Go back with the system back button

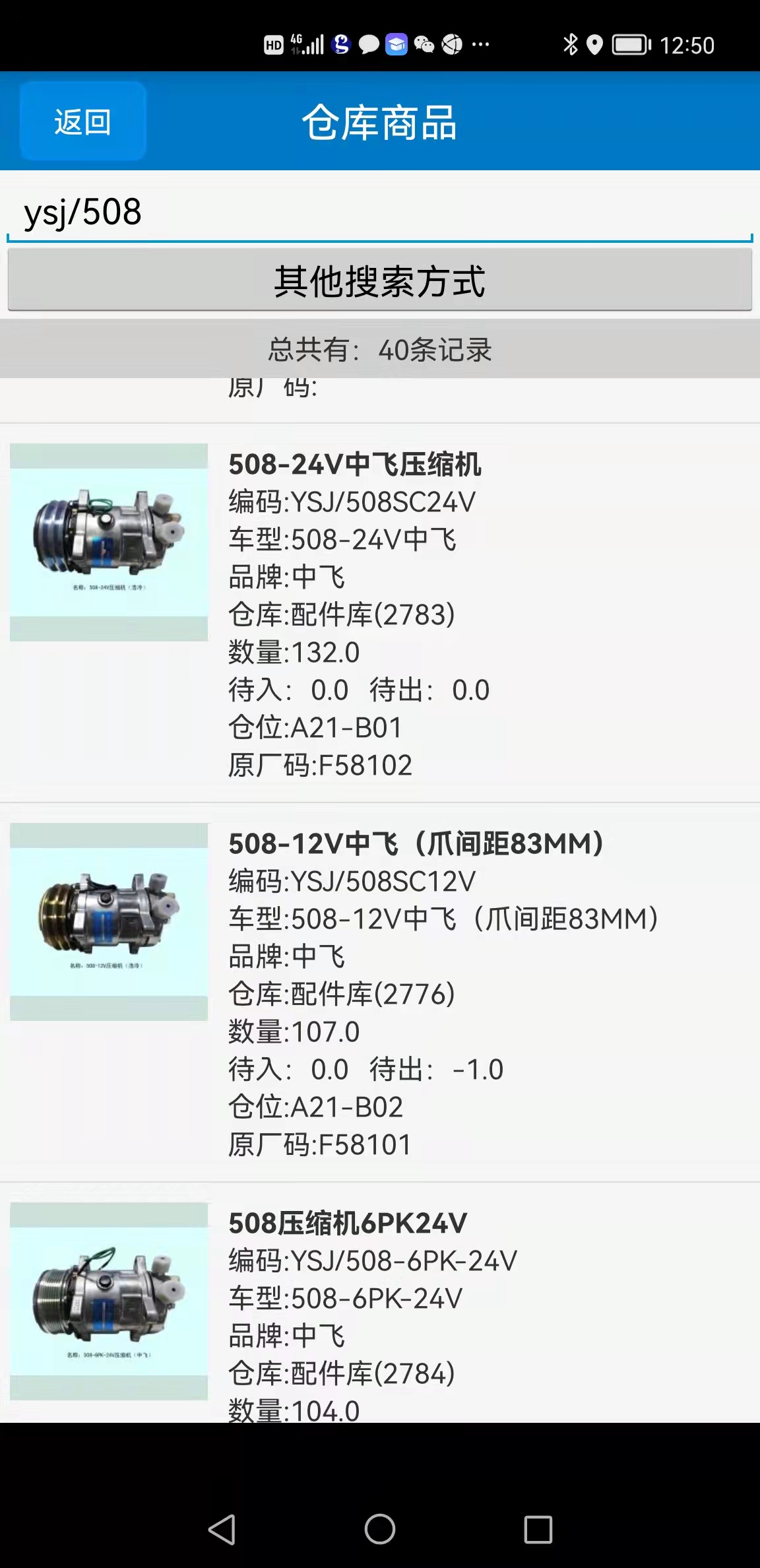pyautogui.click(x=222, y=1529)
